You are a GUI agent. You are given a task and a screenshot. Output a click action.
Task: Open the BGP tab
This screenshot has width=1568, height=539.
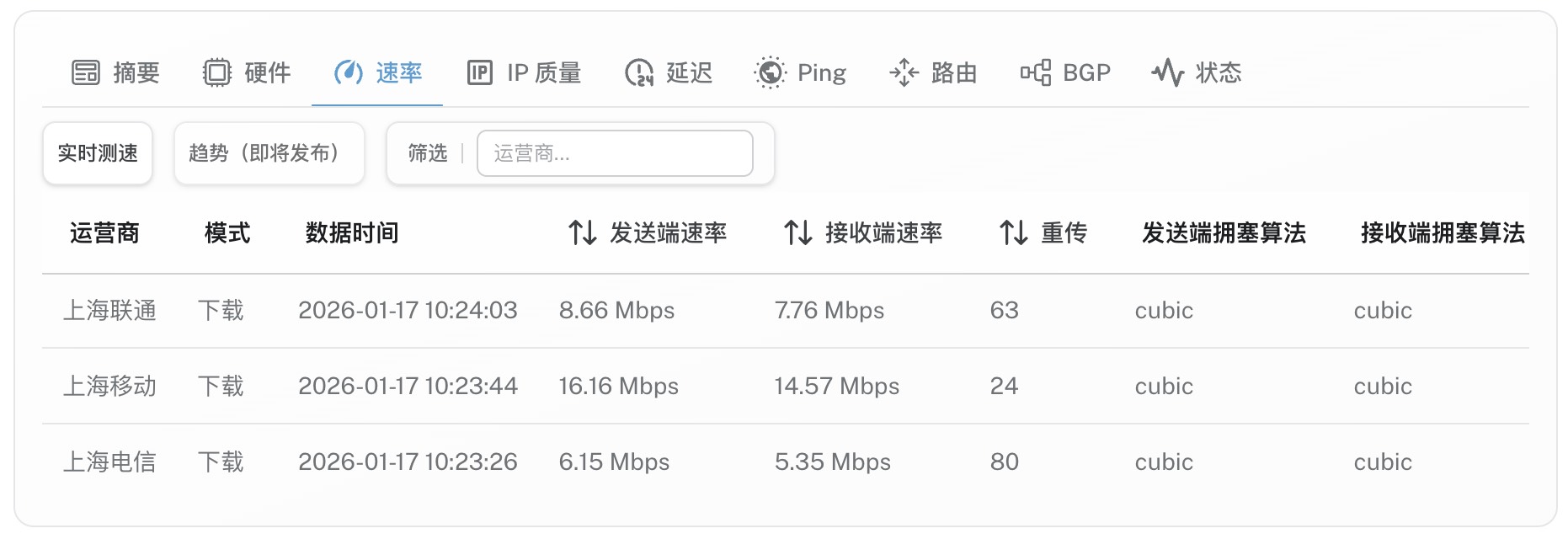pos(1065,73)
